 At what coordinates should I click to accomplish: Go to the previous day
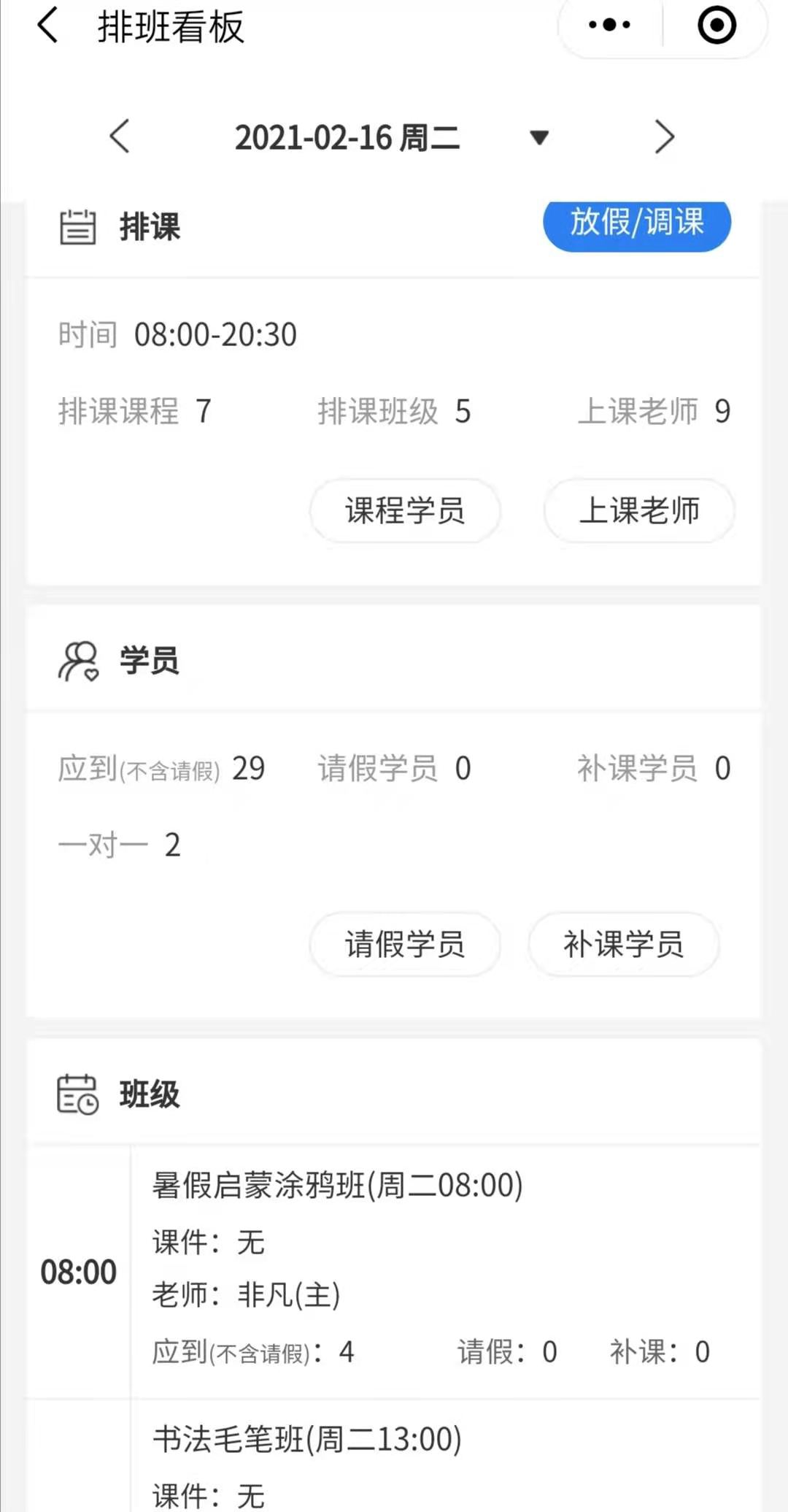[x=120, y=137]
